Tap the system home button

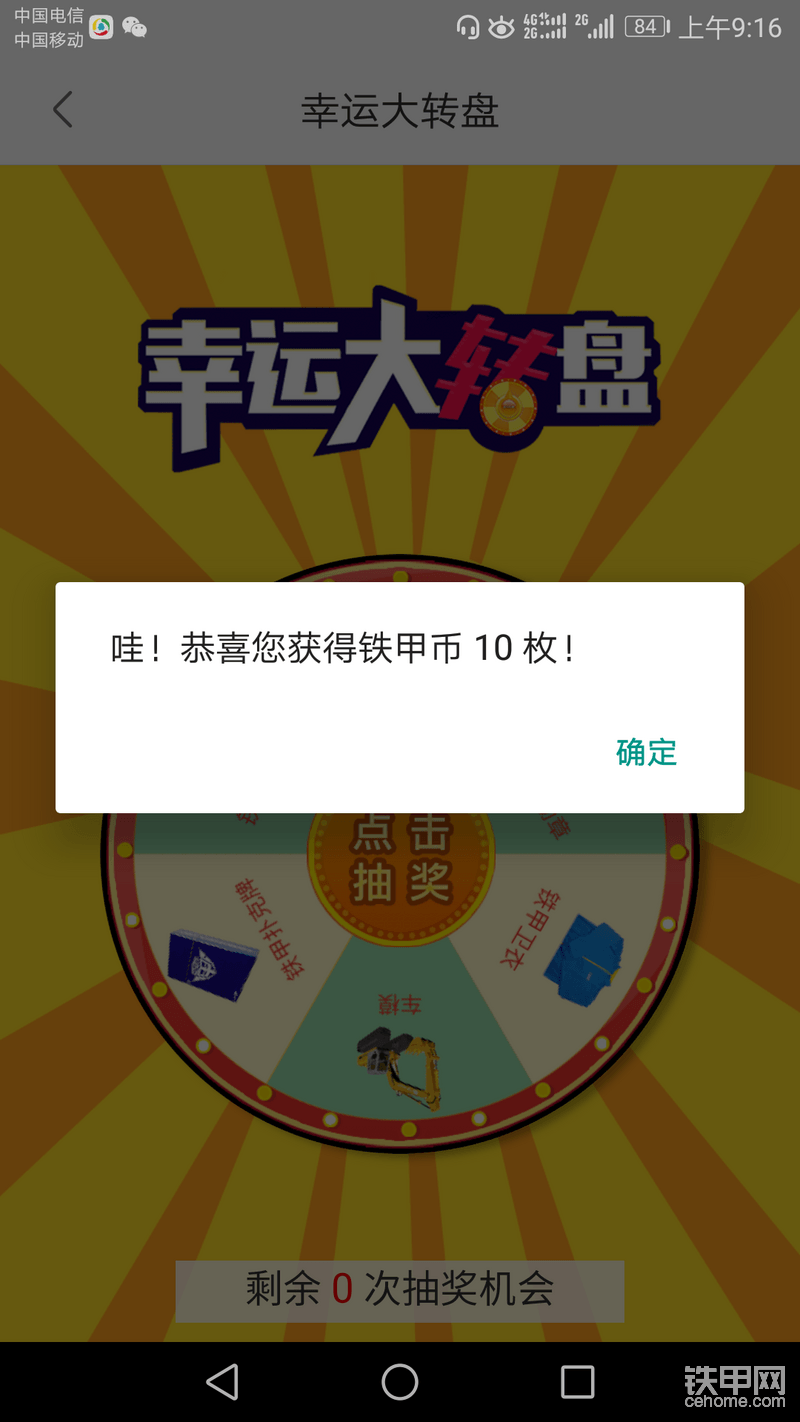400,1382
